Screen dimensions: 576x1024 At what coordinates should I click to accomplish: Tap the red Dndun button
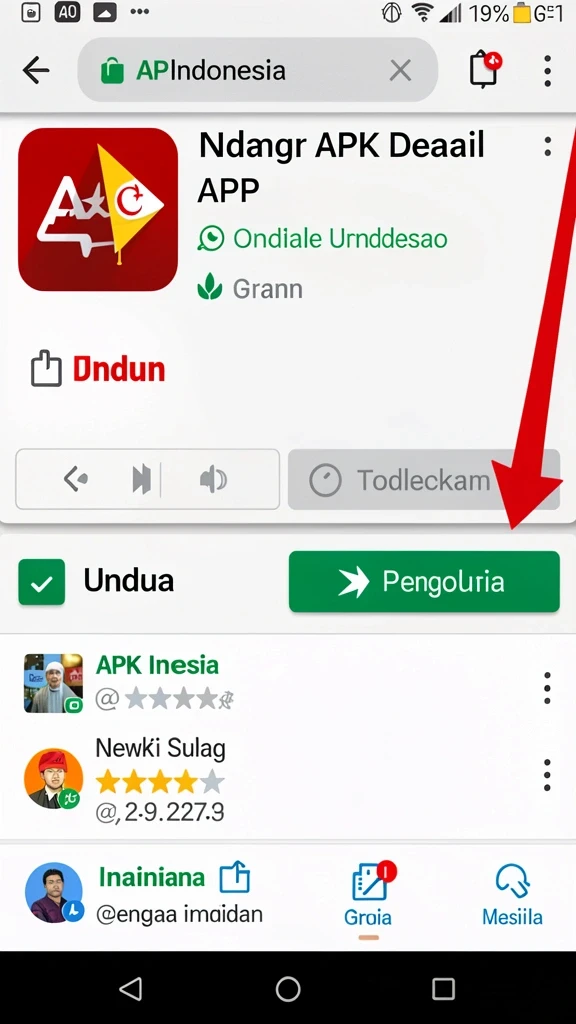98,370
